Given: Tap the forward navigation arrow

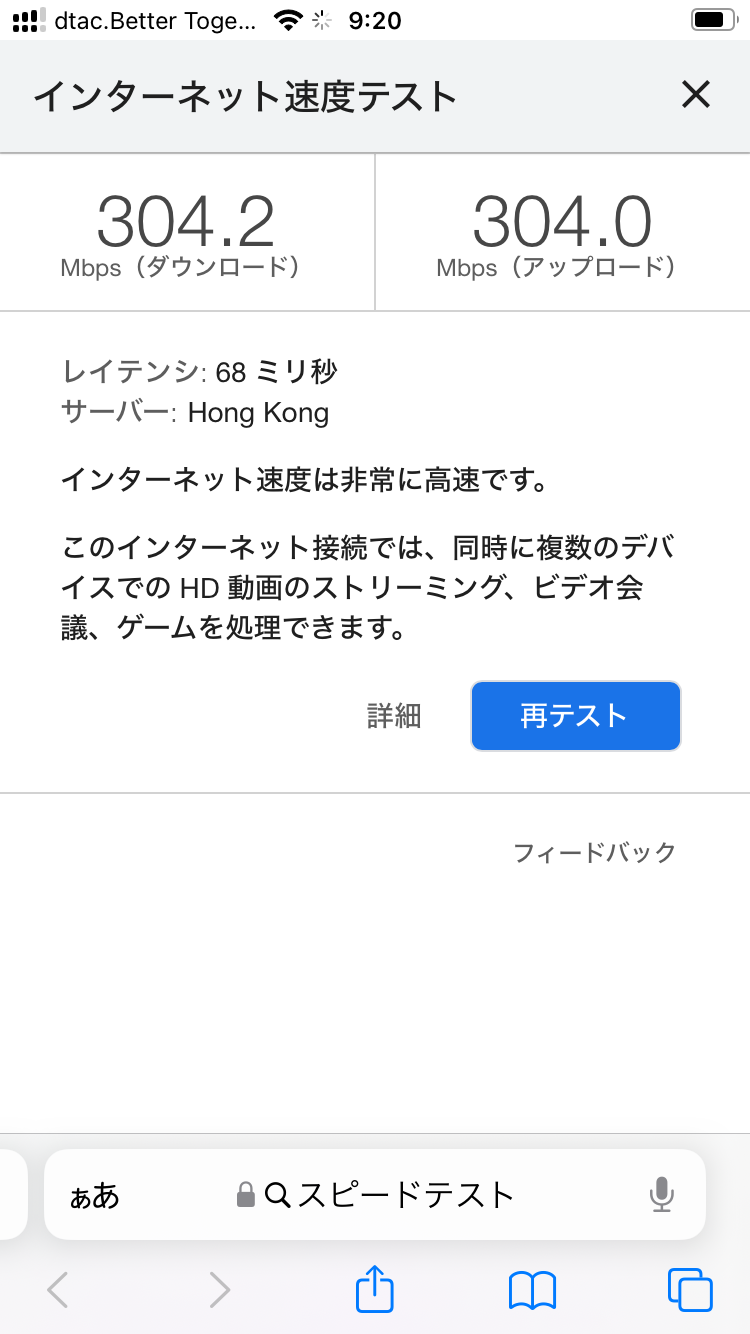Looking at the screenshot, I should coord(218,1290).
